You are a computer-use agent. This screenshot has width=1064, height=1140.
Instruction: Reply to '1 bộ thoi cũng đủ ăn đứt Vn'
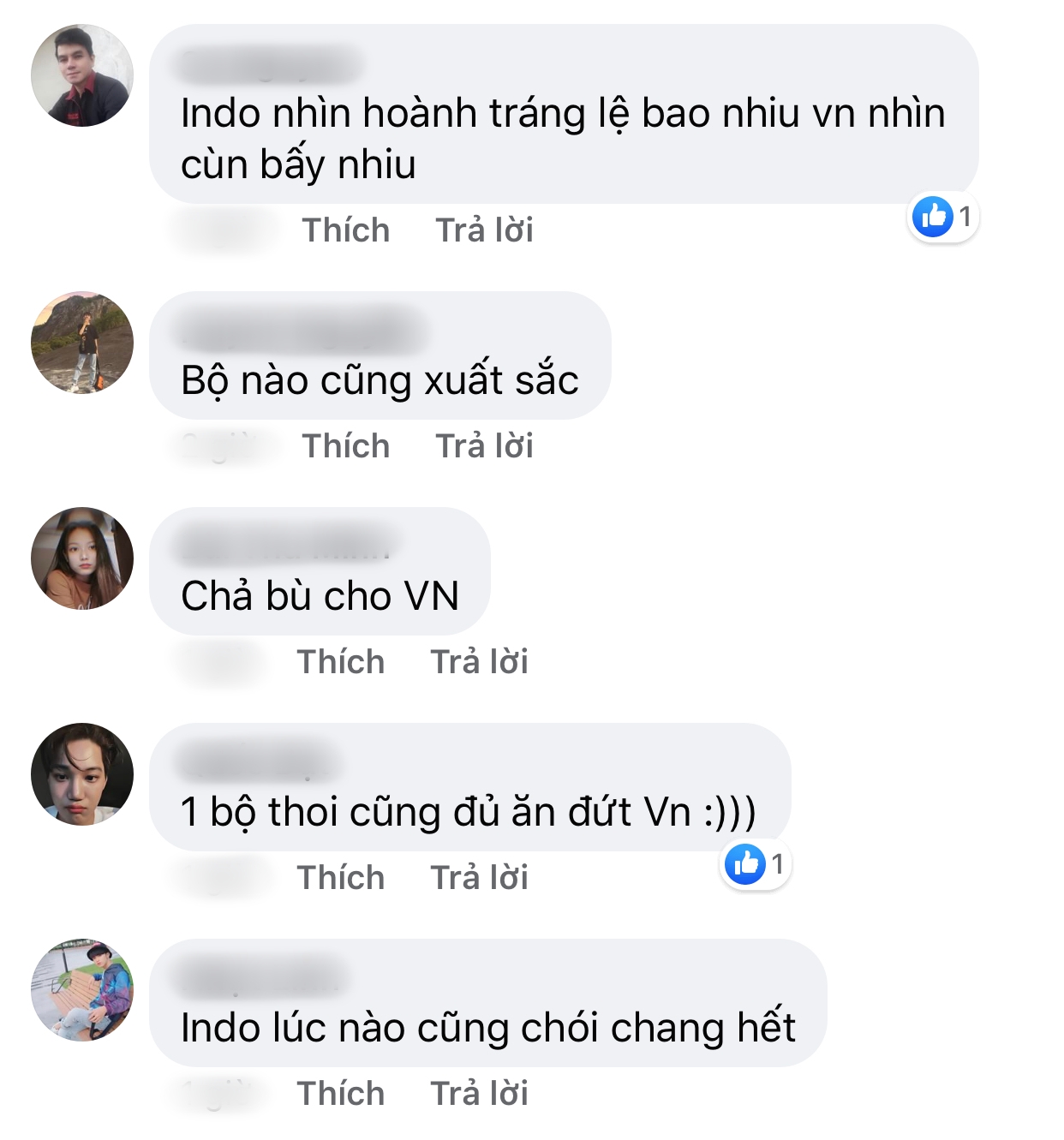click(479, 878)
